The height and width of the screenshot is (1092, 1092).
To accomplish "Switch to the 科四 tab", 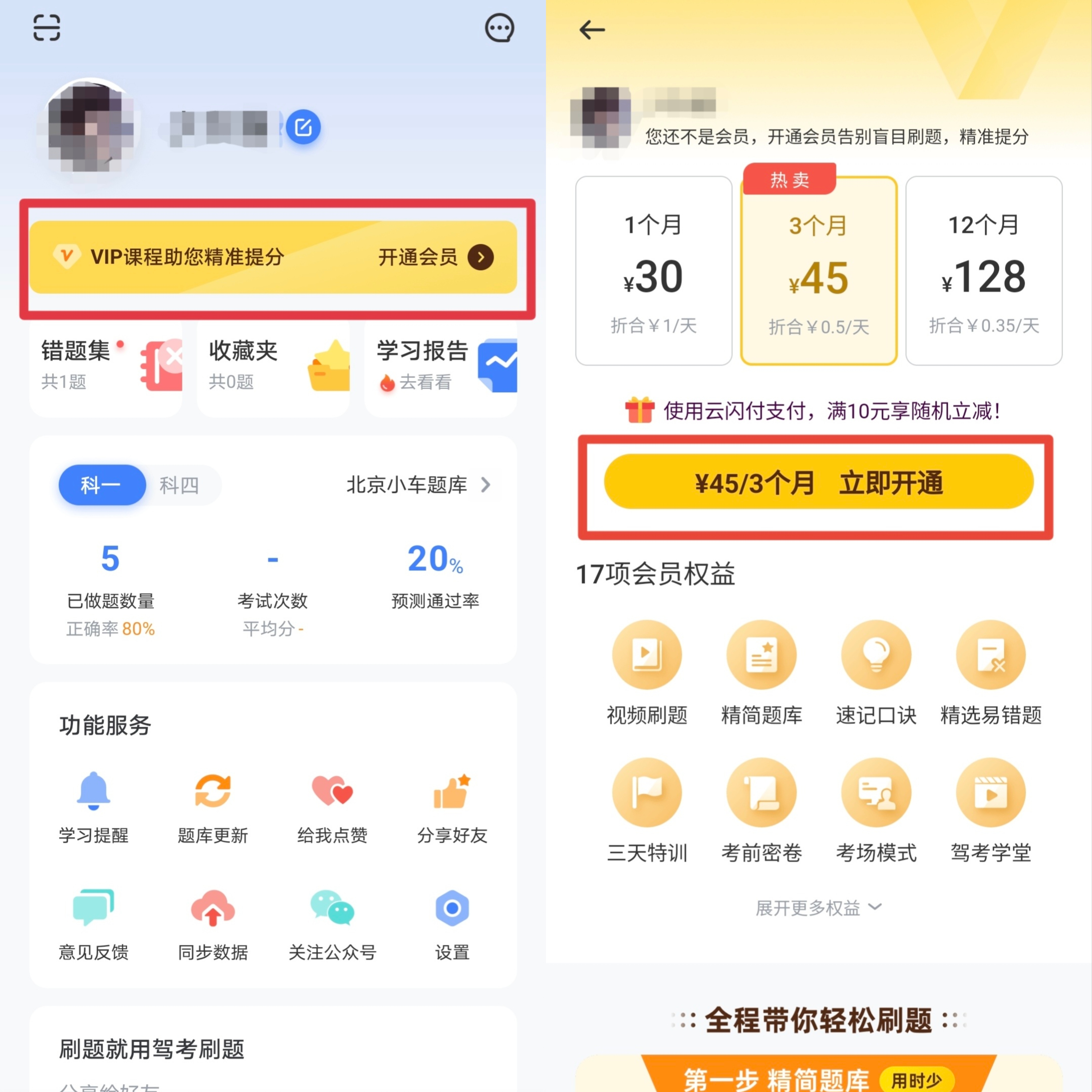I will [x=179, y=485].
